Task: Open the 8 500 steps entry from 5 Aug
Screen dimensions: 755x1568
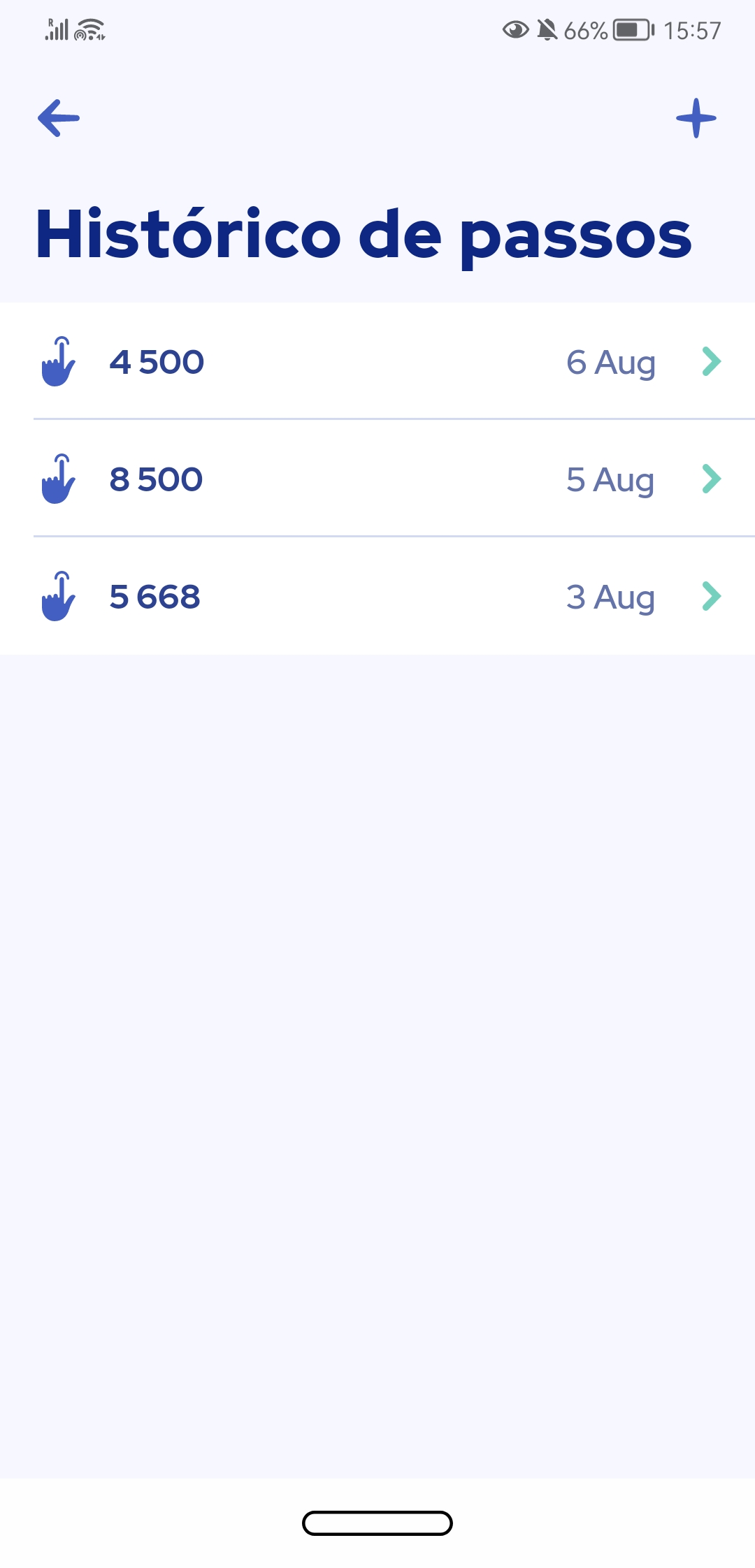Action: click(x=377, y=479)
